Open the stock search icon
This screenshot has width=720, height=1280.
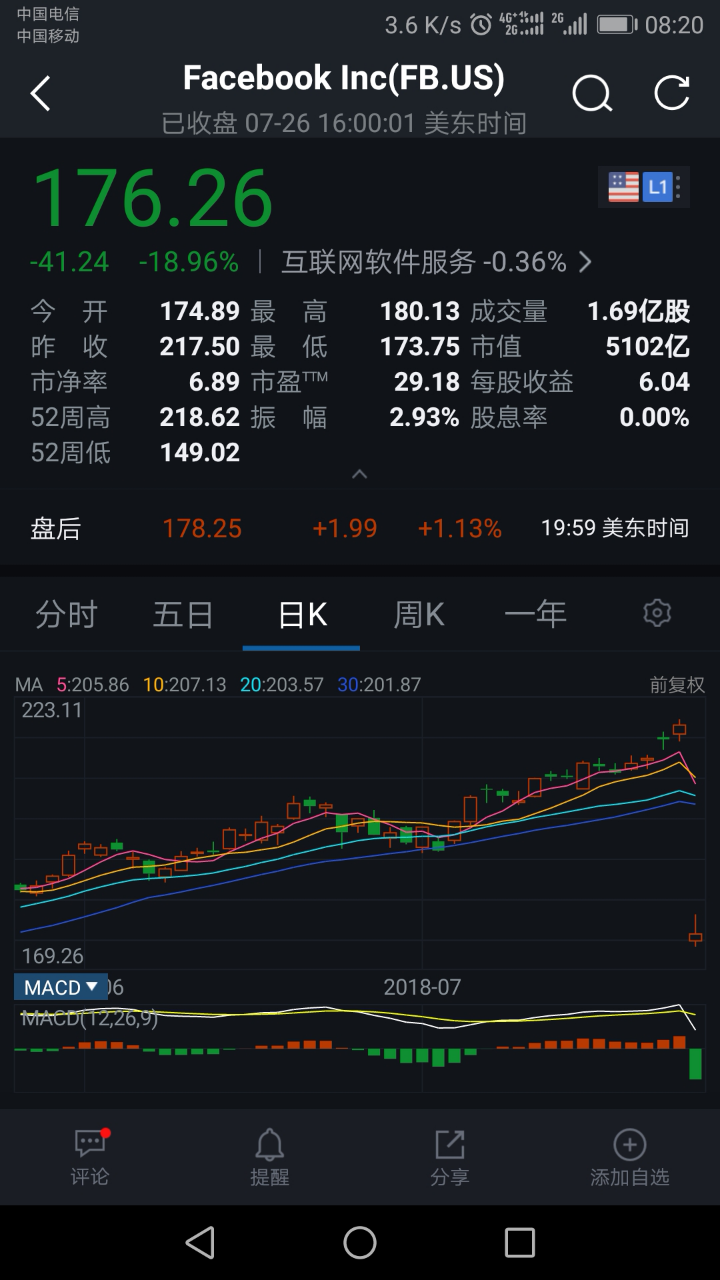(592, 94)
